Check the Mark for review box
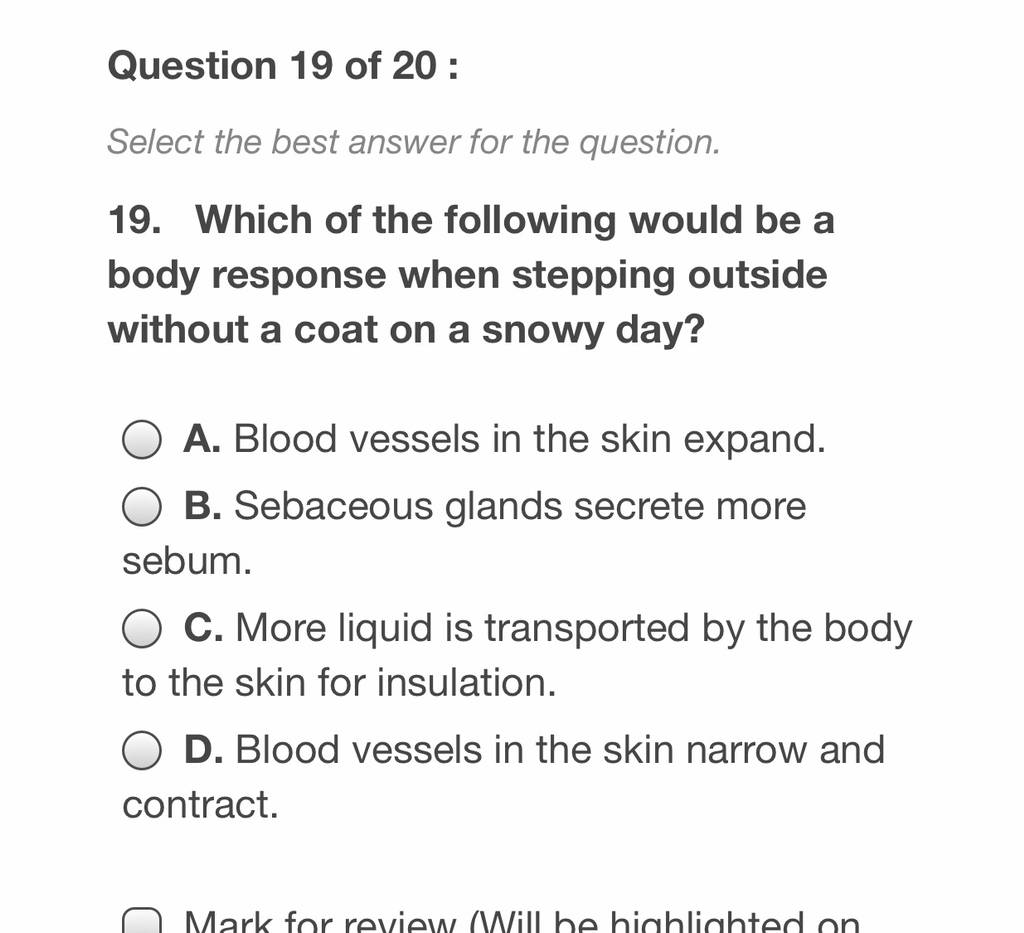The width and height of the screenshot is (1024, 933). (x=142, y=921)
